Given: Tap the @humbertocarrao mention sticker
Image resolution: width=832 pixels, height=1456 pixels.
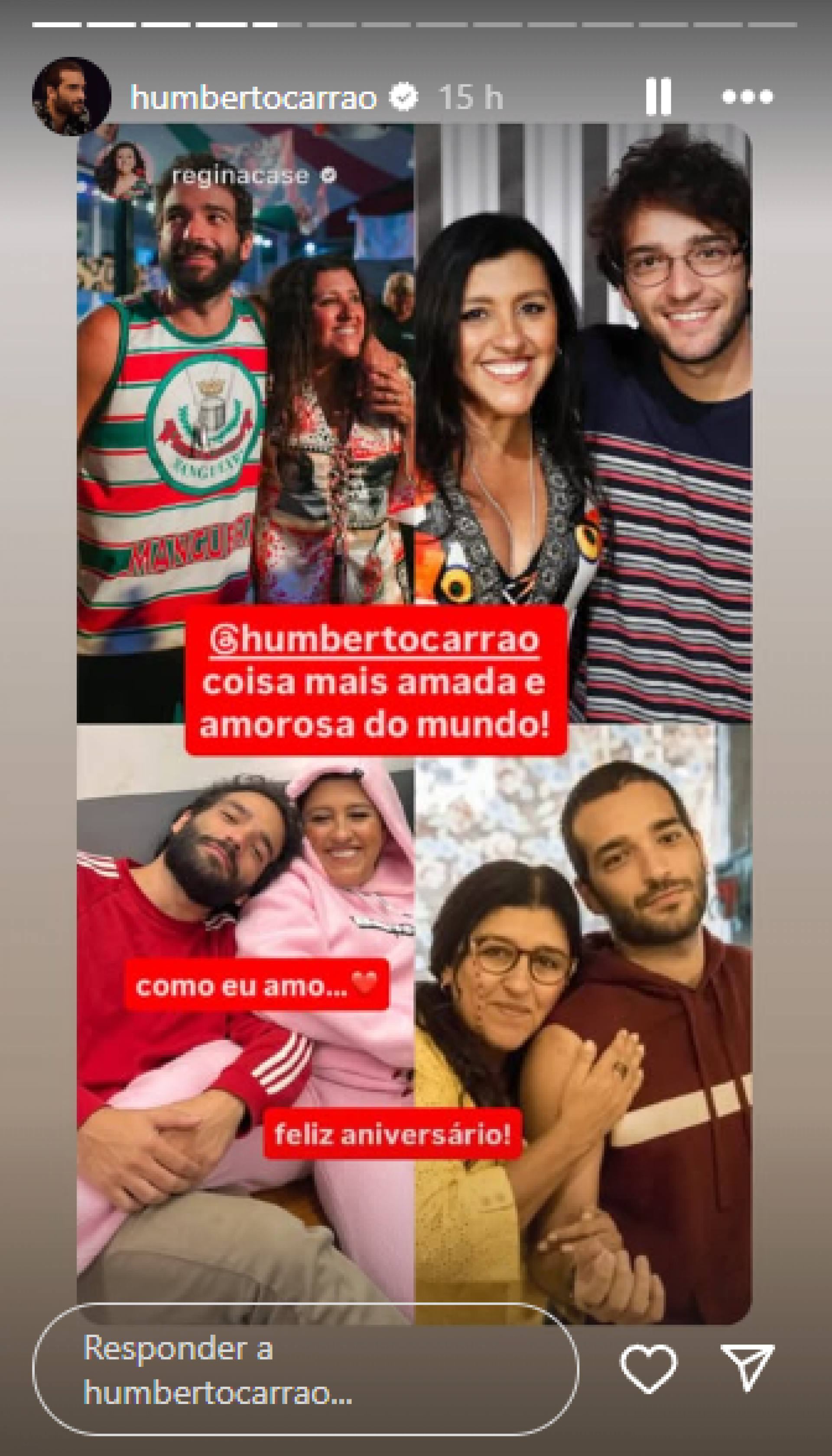Looking at the screenshot, I should [375, 640].
